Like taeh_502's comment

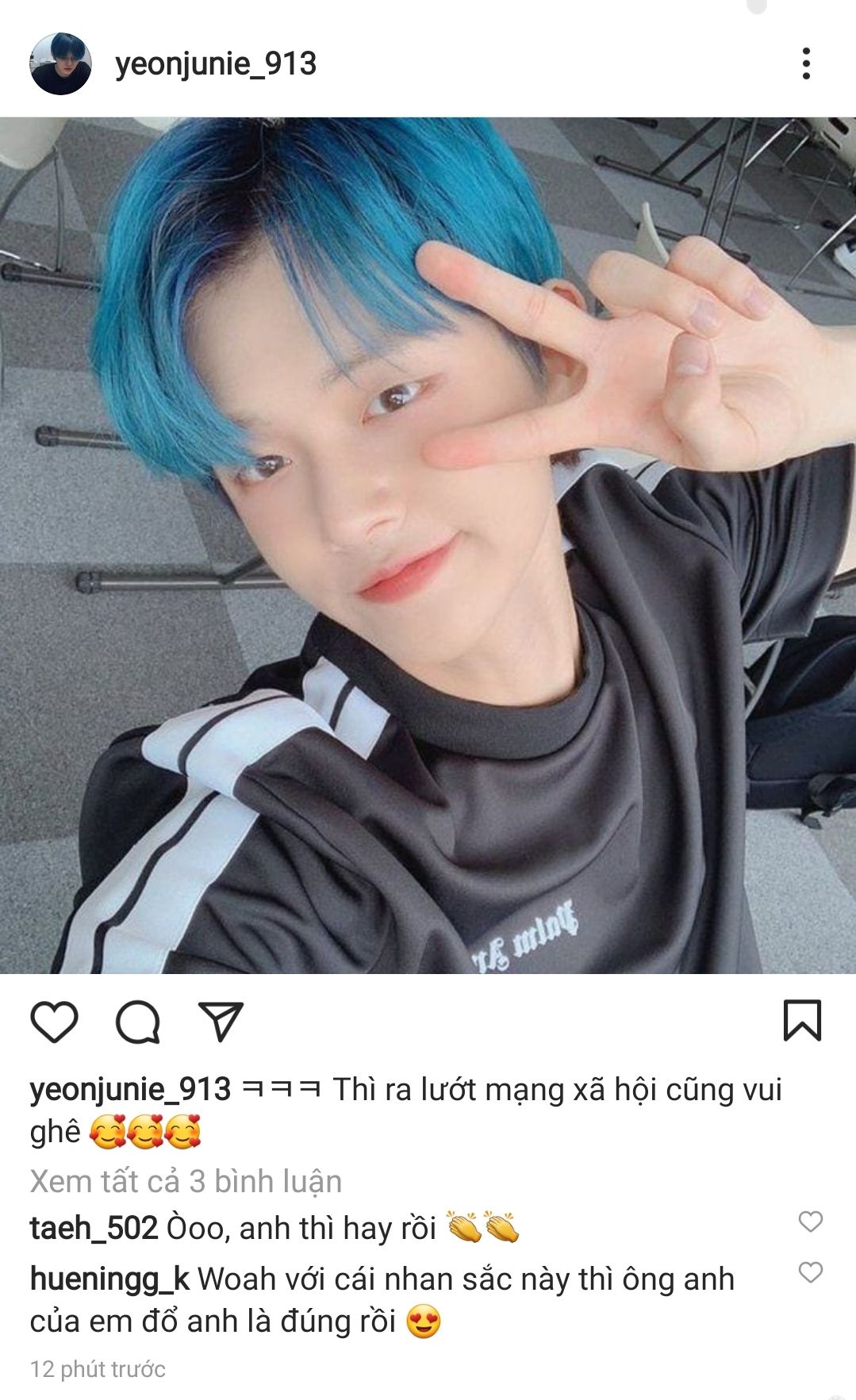810,1222
